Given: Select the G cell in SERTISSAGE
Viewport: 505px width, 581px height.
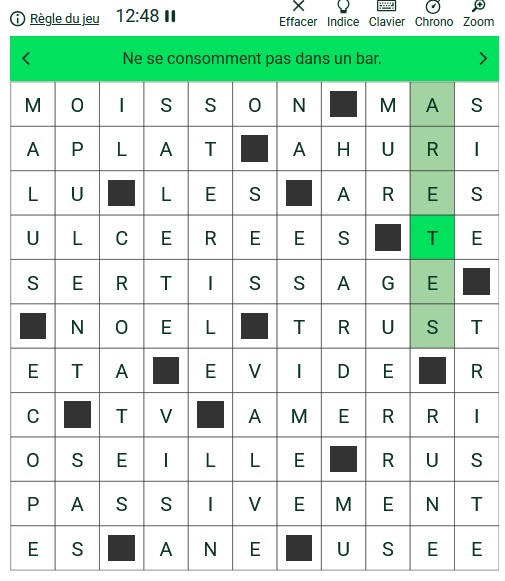Looking at the screenshot, I should [x=388, y=282].
